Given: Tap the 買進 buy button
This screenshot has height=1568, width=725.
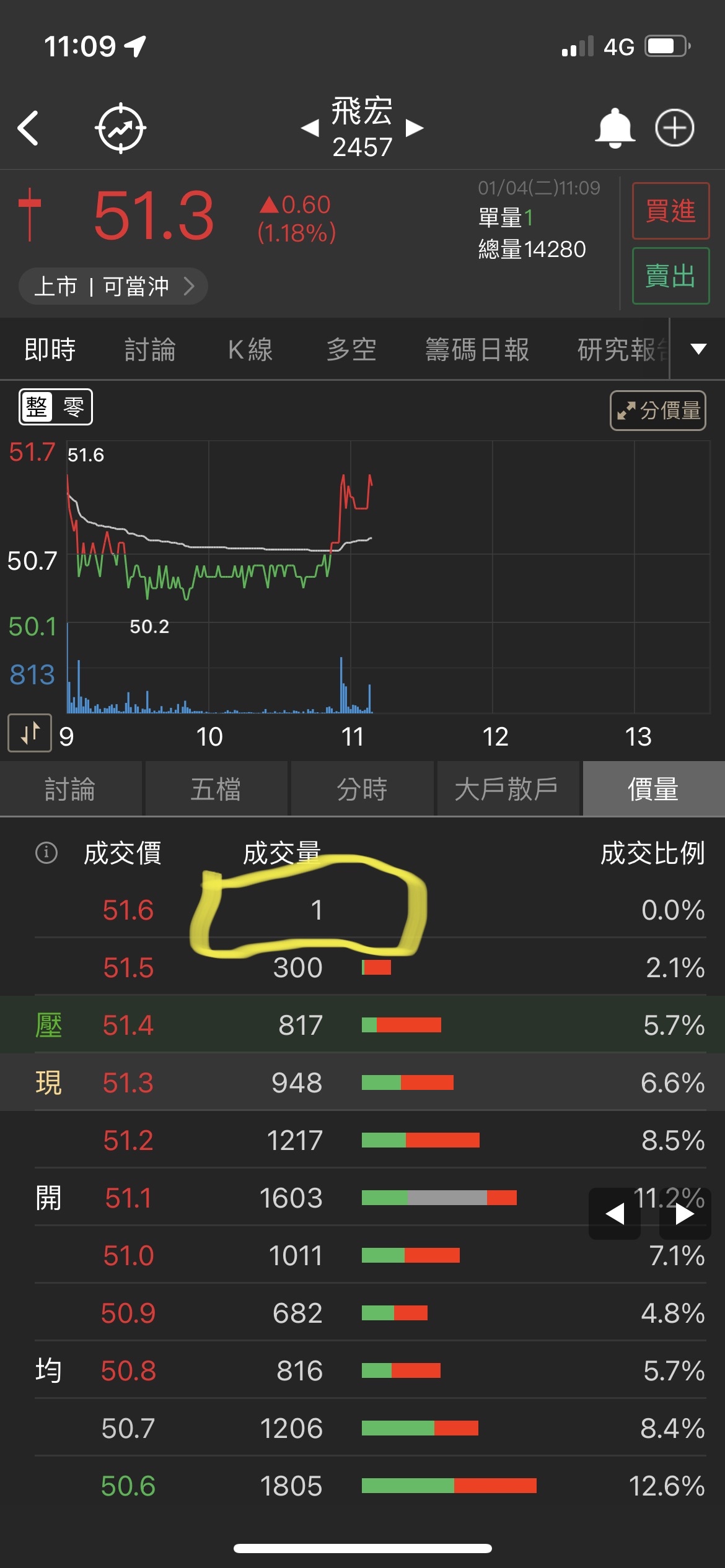Looking at the screenshot, I should click(x=670, y=211).
